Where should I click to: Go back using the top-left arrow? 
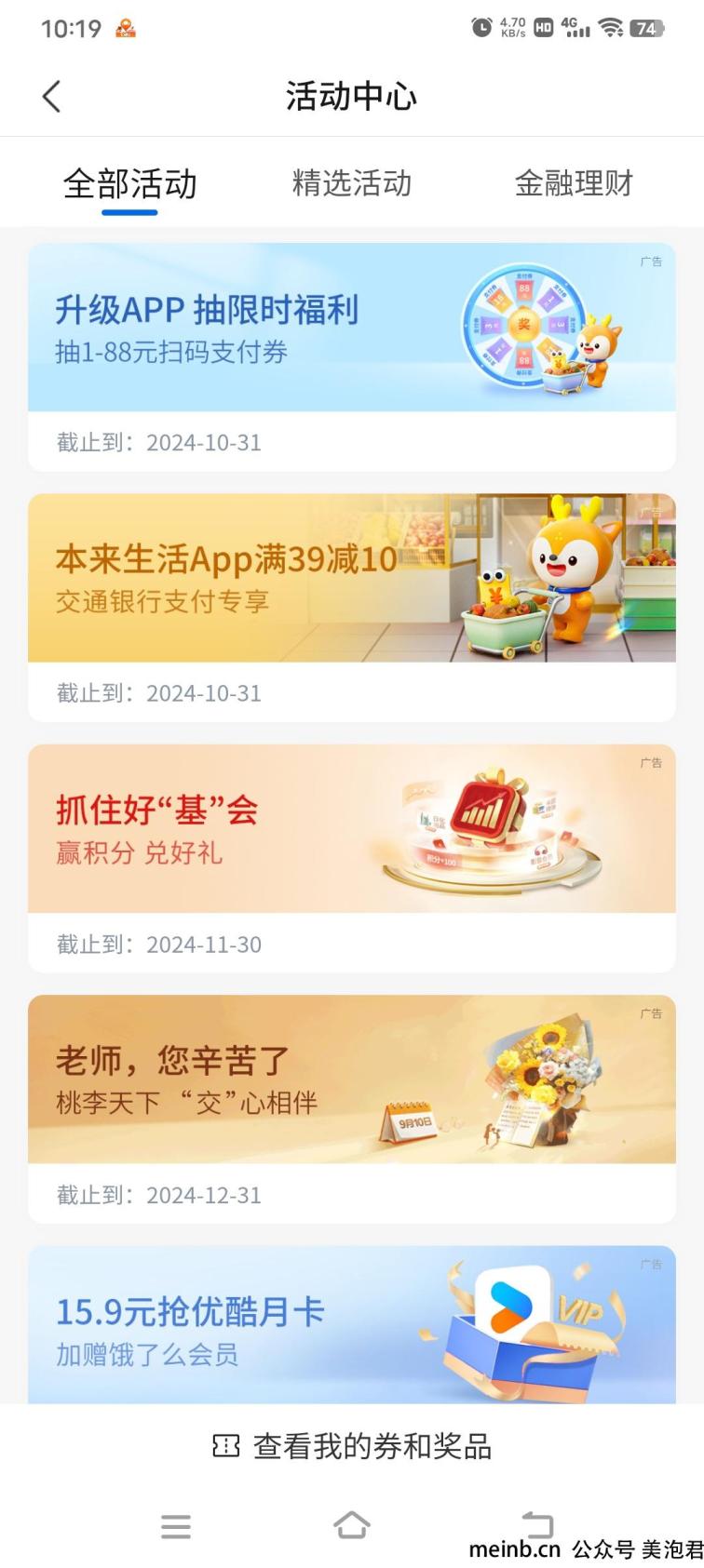52,97
